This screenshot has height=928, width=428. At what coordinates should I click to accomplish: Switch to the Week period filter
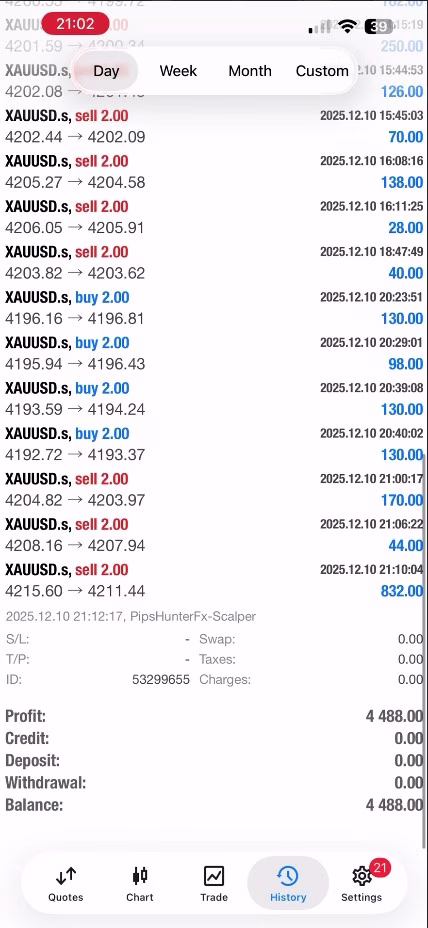tap(178, 71)
